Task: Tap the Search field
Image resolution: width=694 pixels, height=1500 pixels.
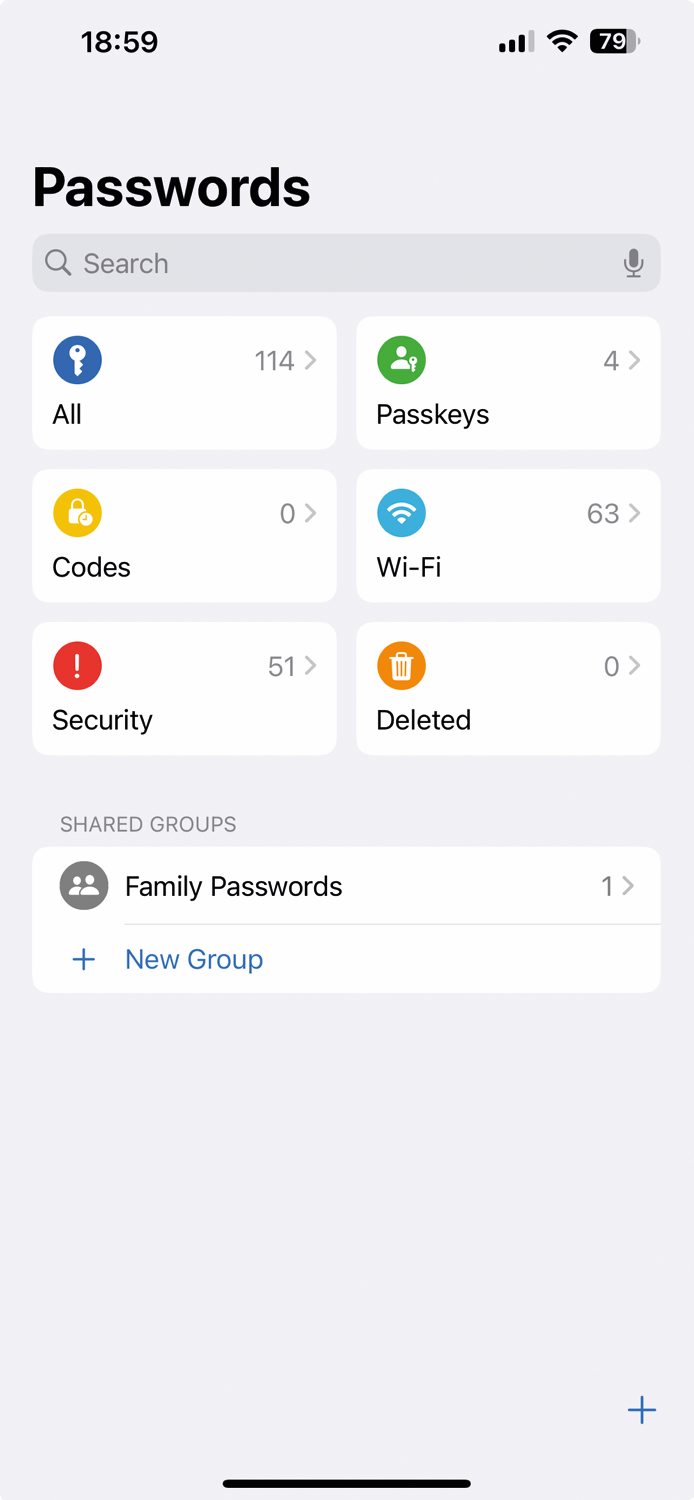Action: coord(346,263)
